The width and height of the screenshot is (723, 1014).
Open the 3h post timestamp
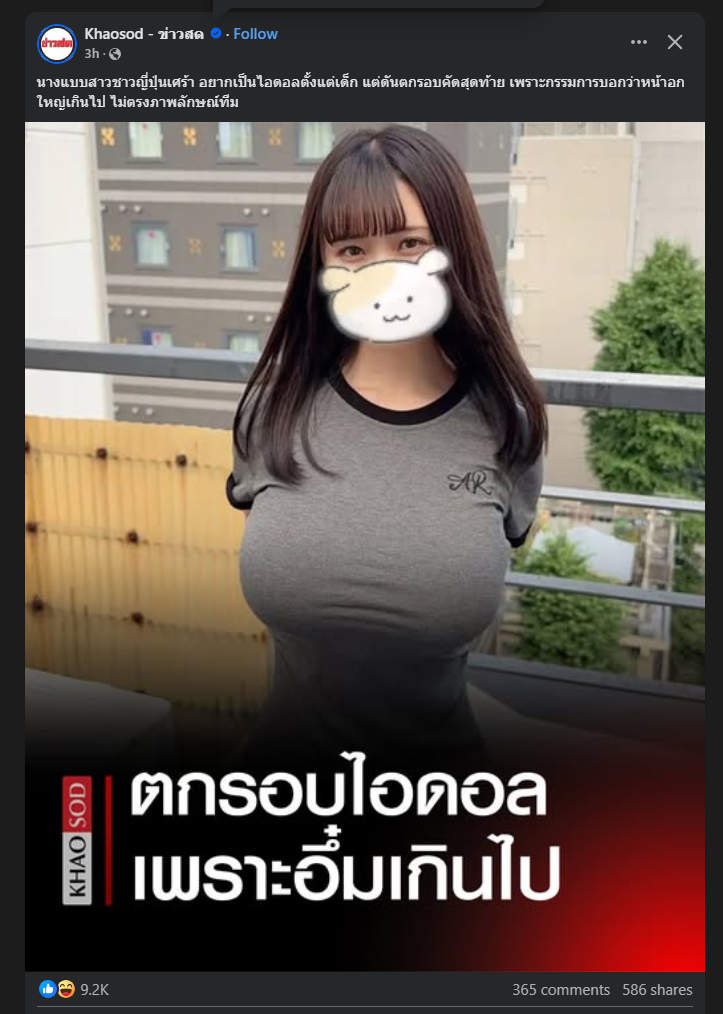[x=91, y=53]
